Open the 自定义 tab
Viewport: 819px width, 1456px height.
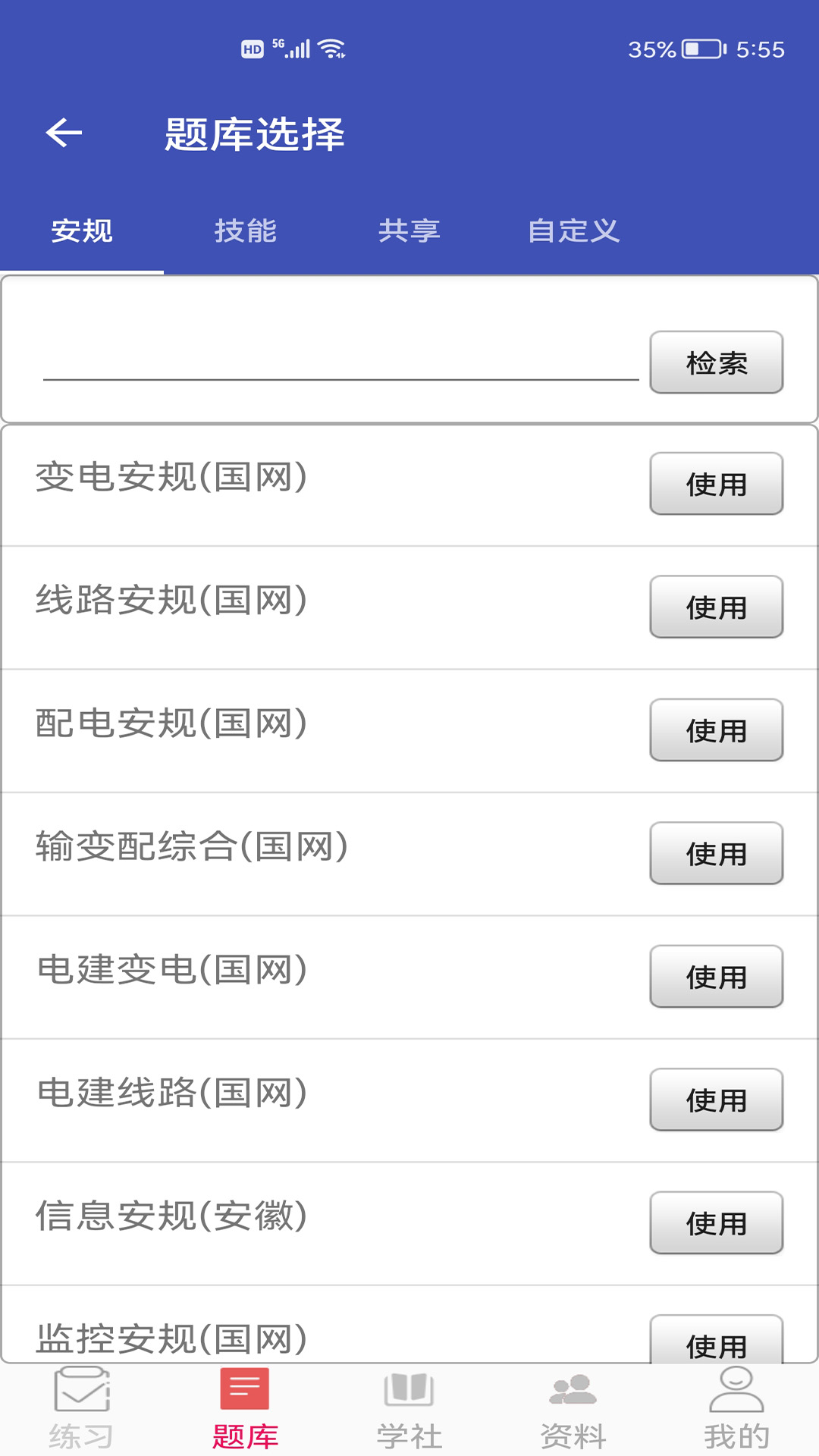pyautogui.click(x=573, y=231)
